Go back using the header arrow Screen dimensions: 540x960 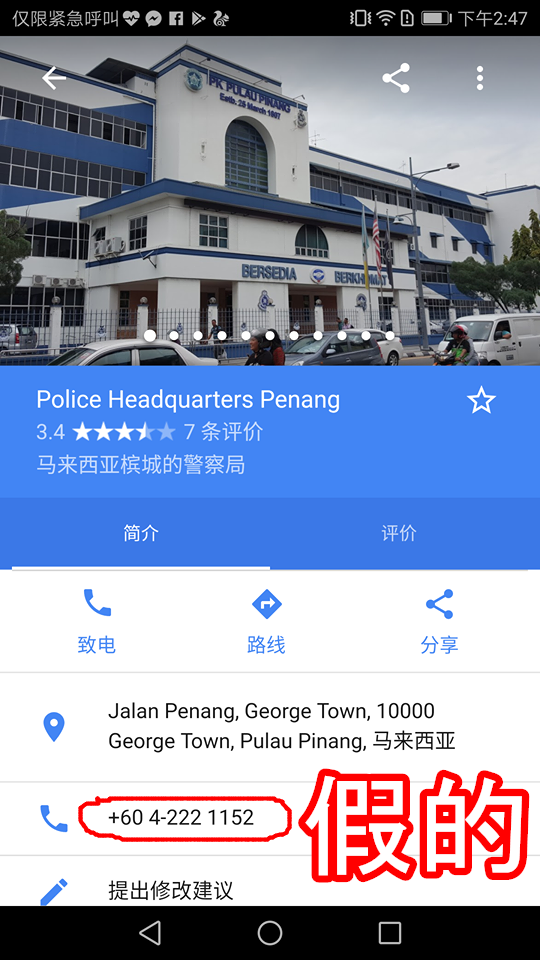[x=54, y=78]
